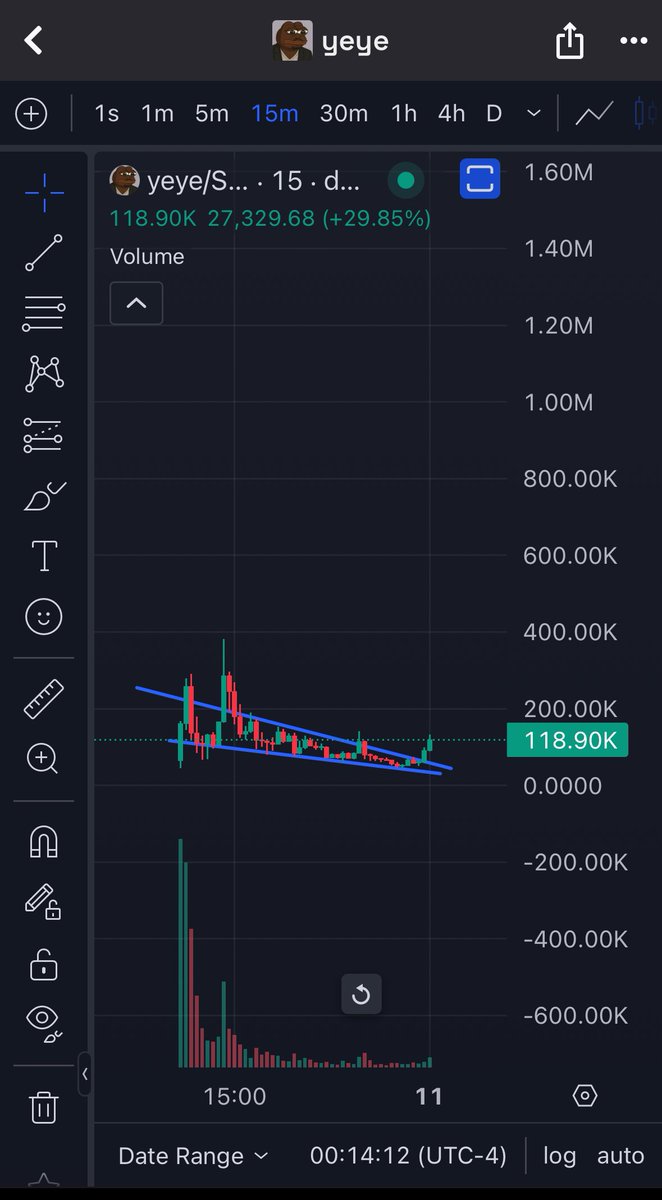Open the Date Range dropdown

coord(193,1156)
